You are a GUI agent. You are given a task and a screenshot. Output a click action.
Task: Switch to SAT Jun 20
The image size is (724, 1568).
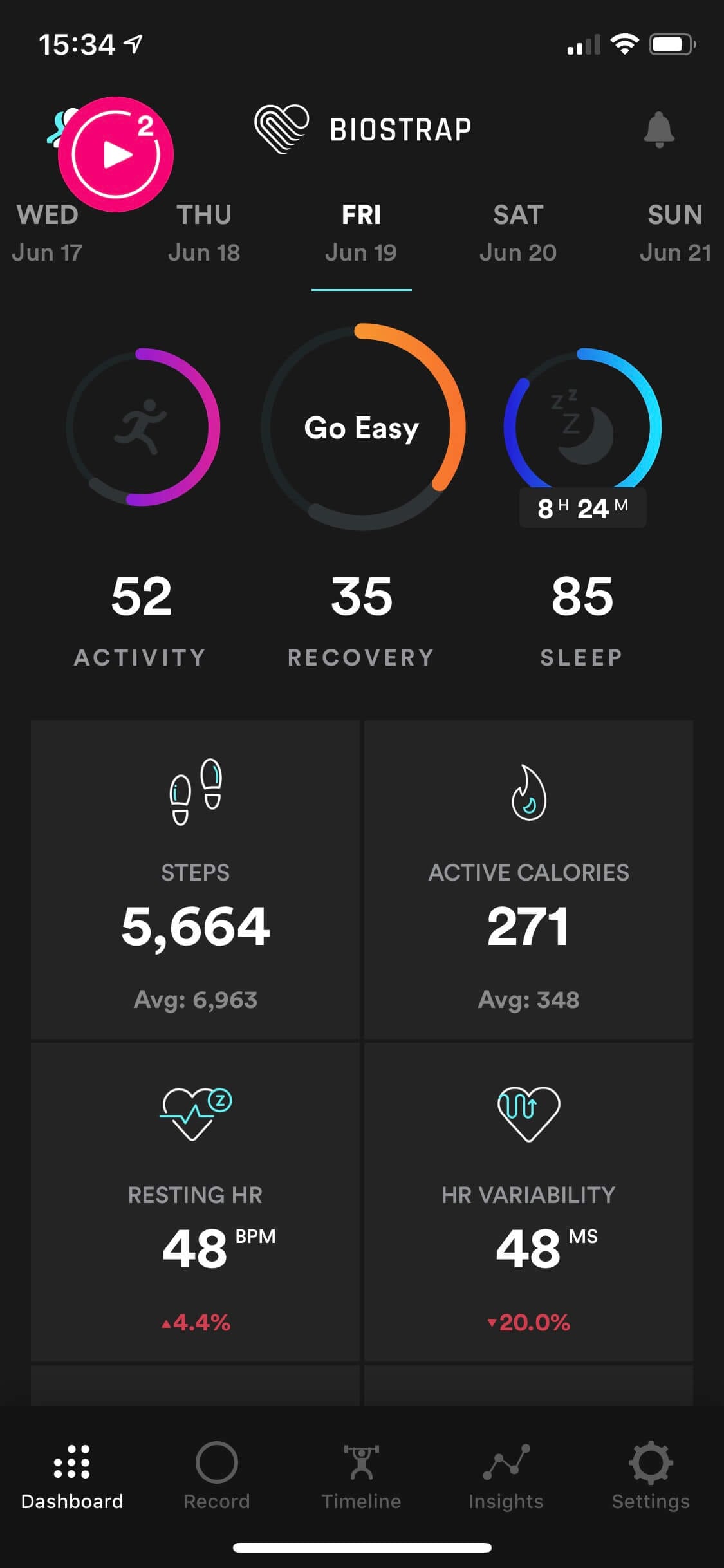(x=519, y=232)
